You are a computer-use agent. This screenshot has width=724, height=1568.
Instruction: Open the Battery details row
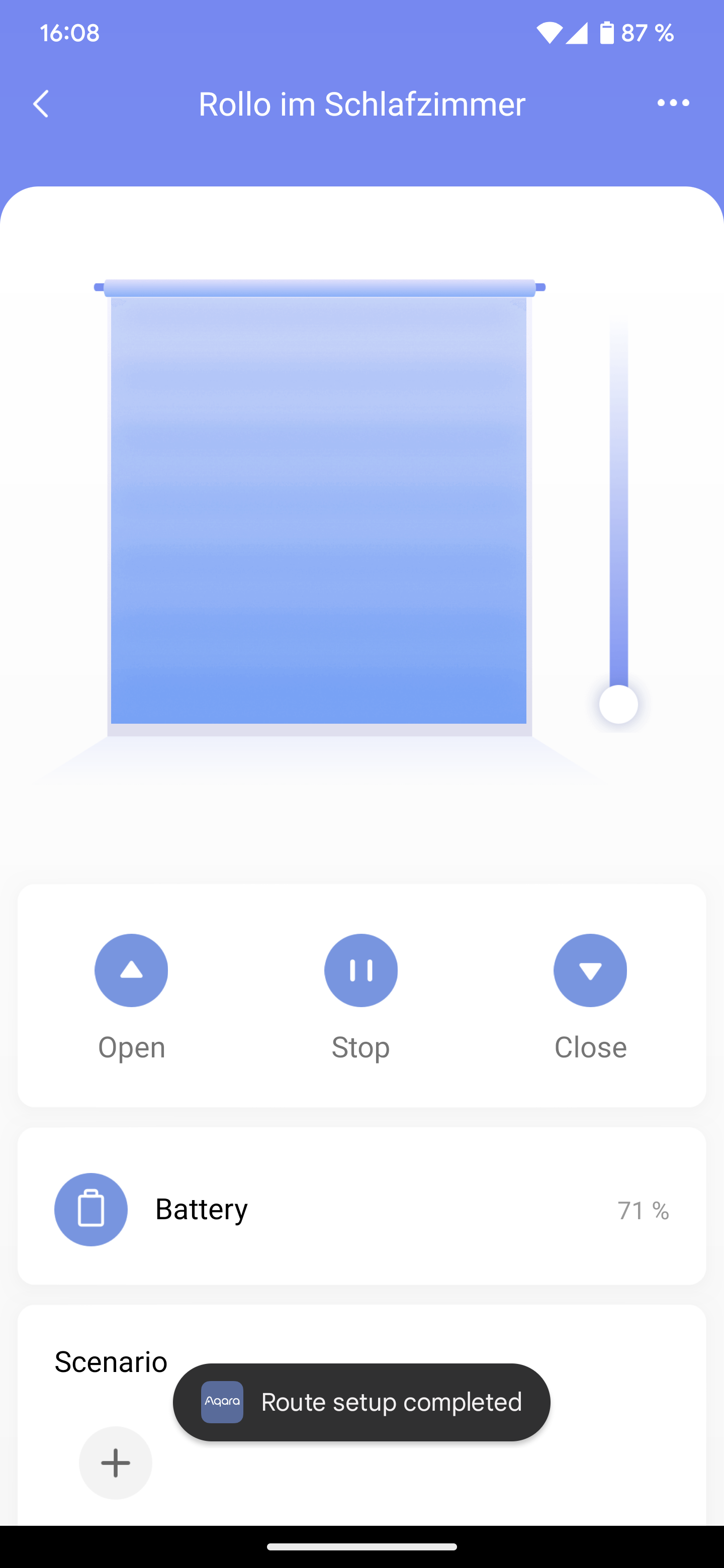361,1208
